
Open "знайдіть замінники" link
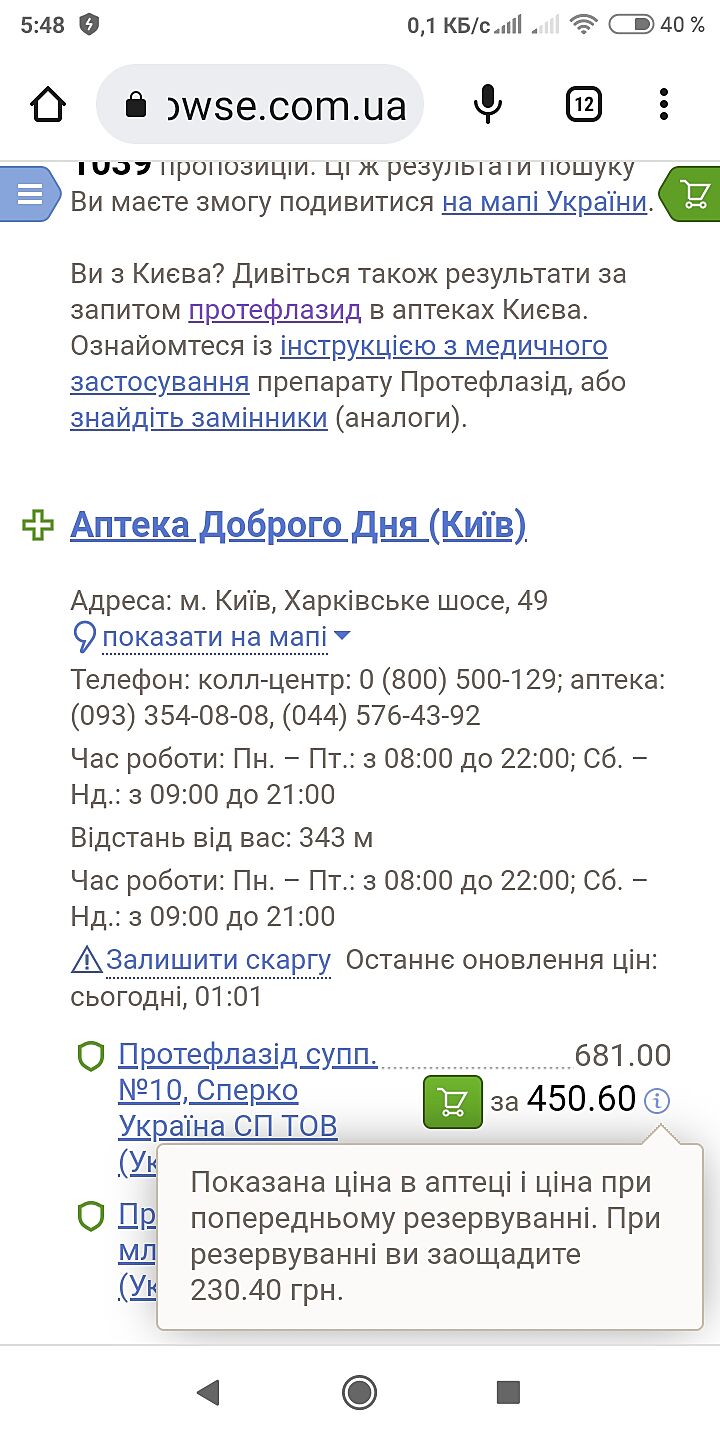pyautogui.click(x=198, y=418)
